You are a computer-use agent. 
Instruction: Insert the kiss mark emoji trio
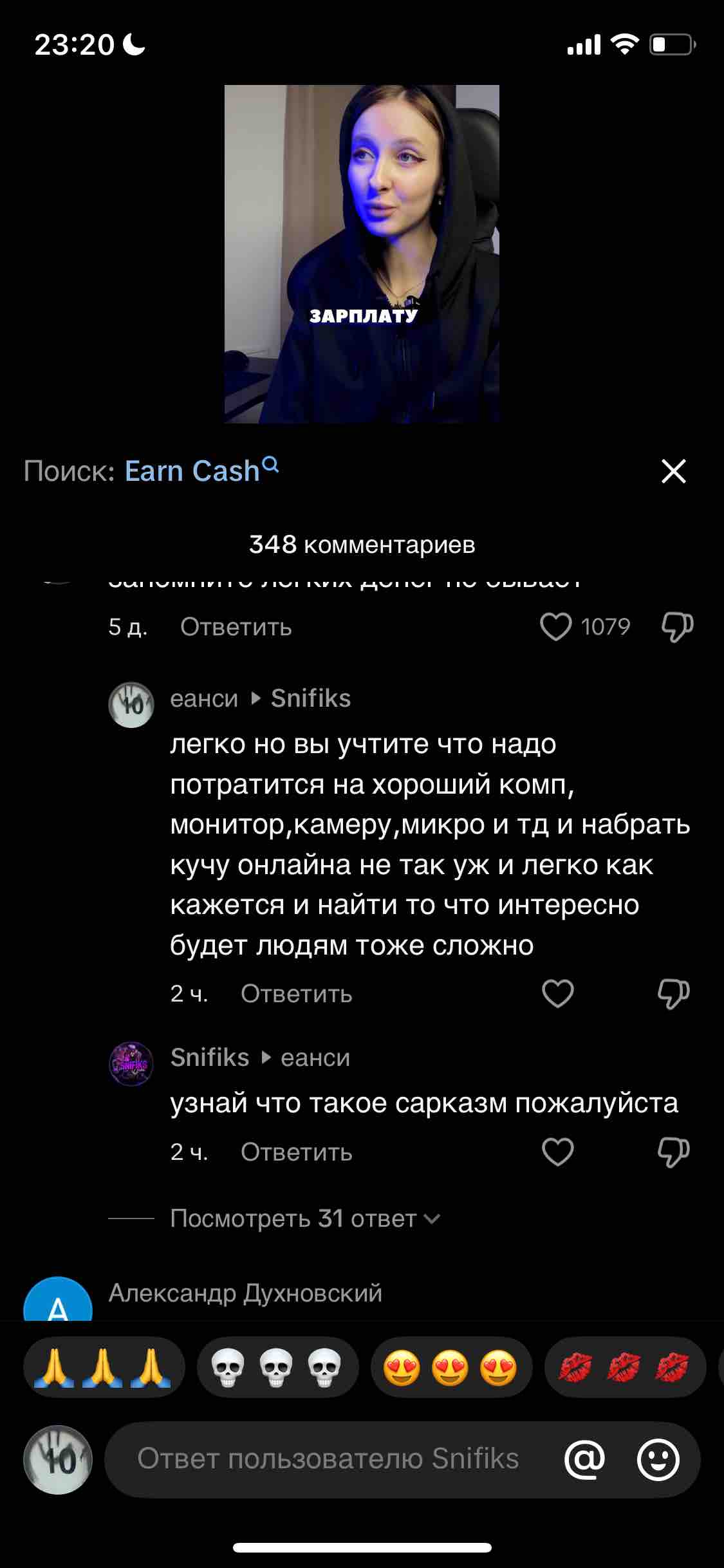(x=624, y=1367)
